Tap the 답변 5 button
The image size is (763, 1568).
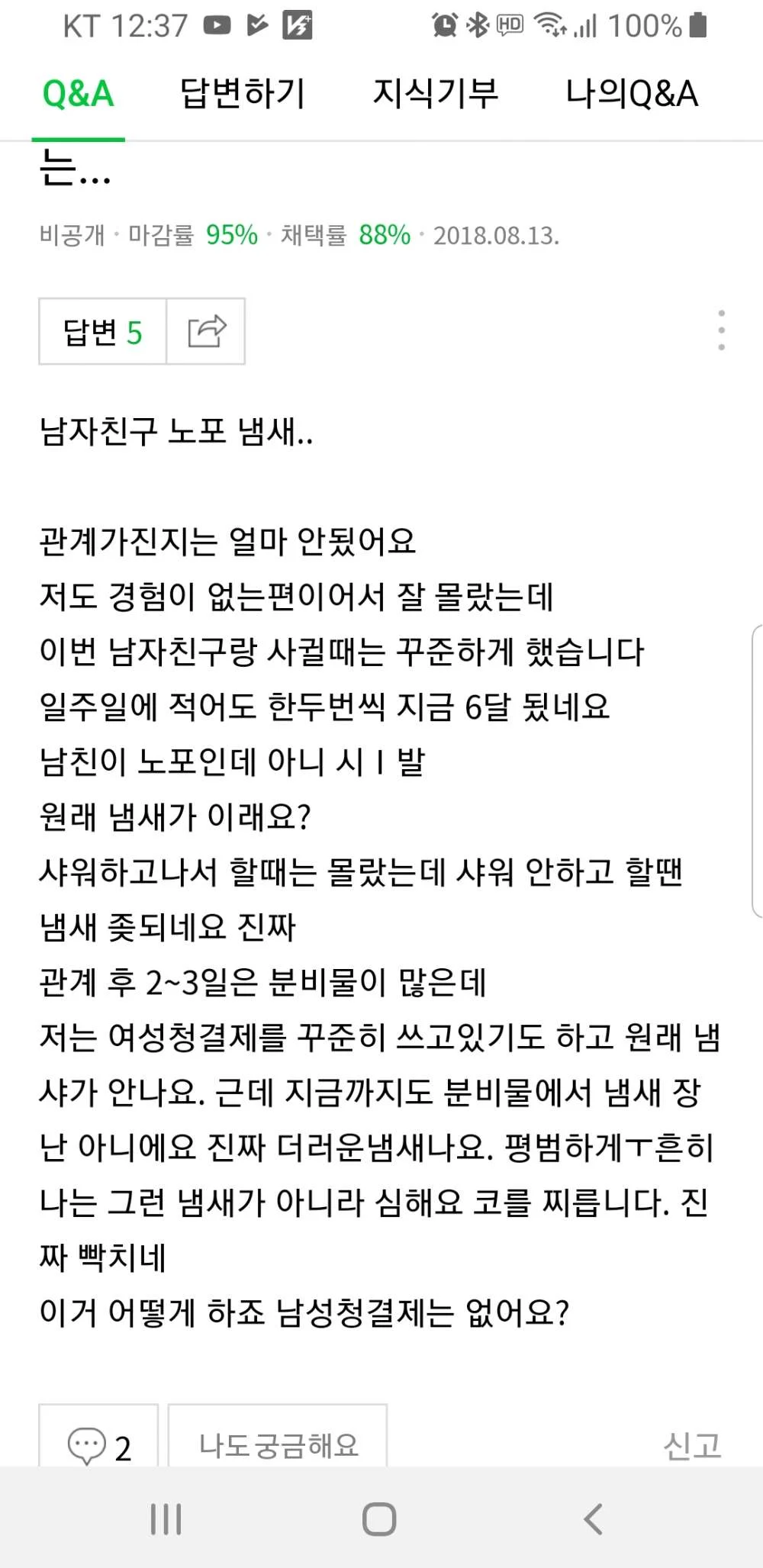pyautogui.click(x=103, y=332)
